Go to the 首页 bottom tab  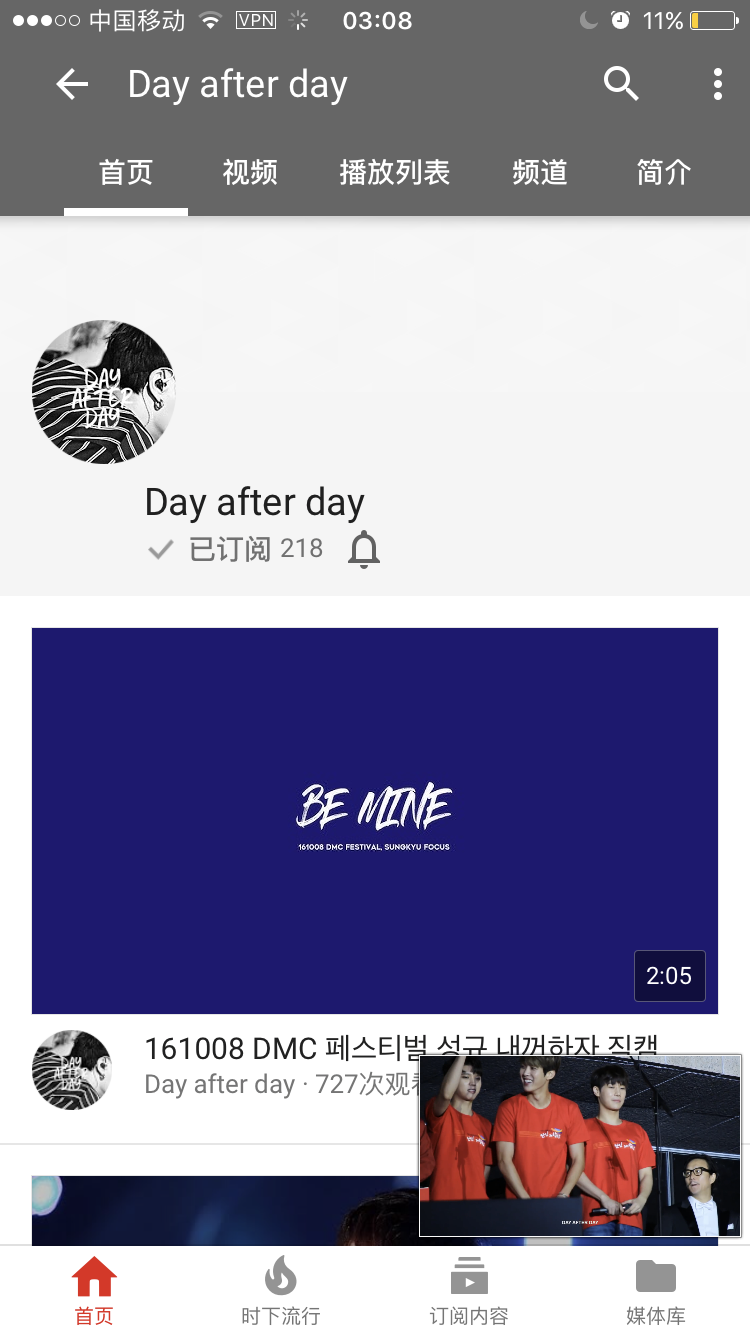94,1291
